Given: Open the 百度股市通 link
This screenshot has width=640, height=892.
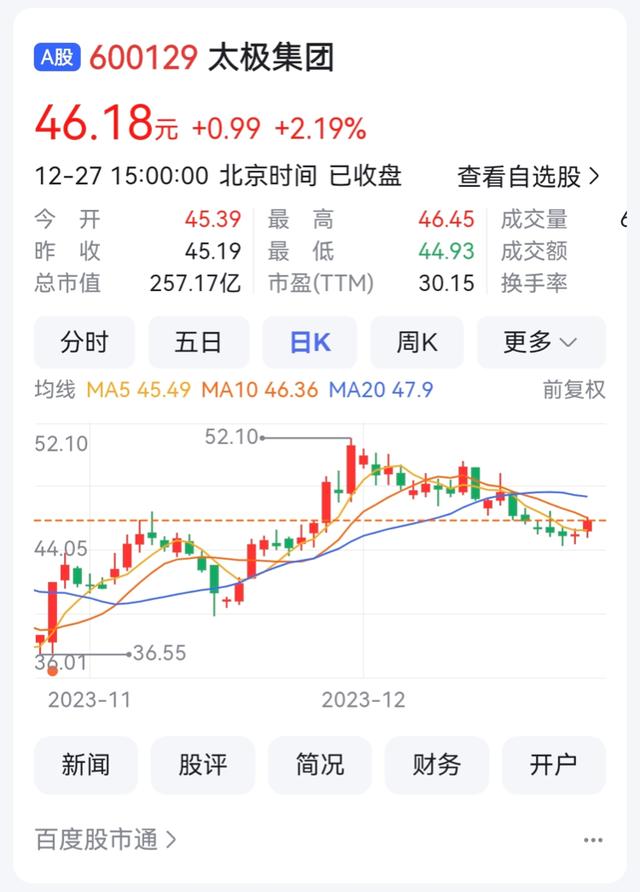Looking at the screenshot, I should pos(106,839).
